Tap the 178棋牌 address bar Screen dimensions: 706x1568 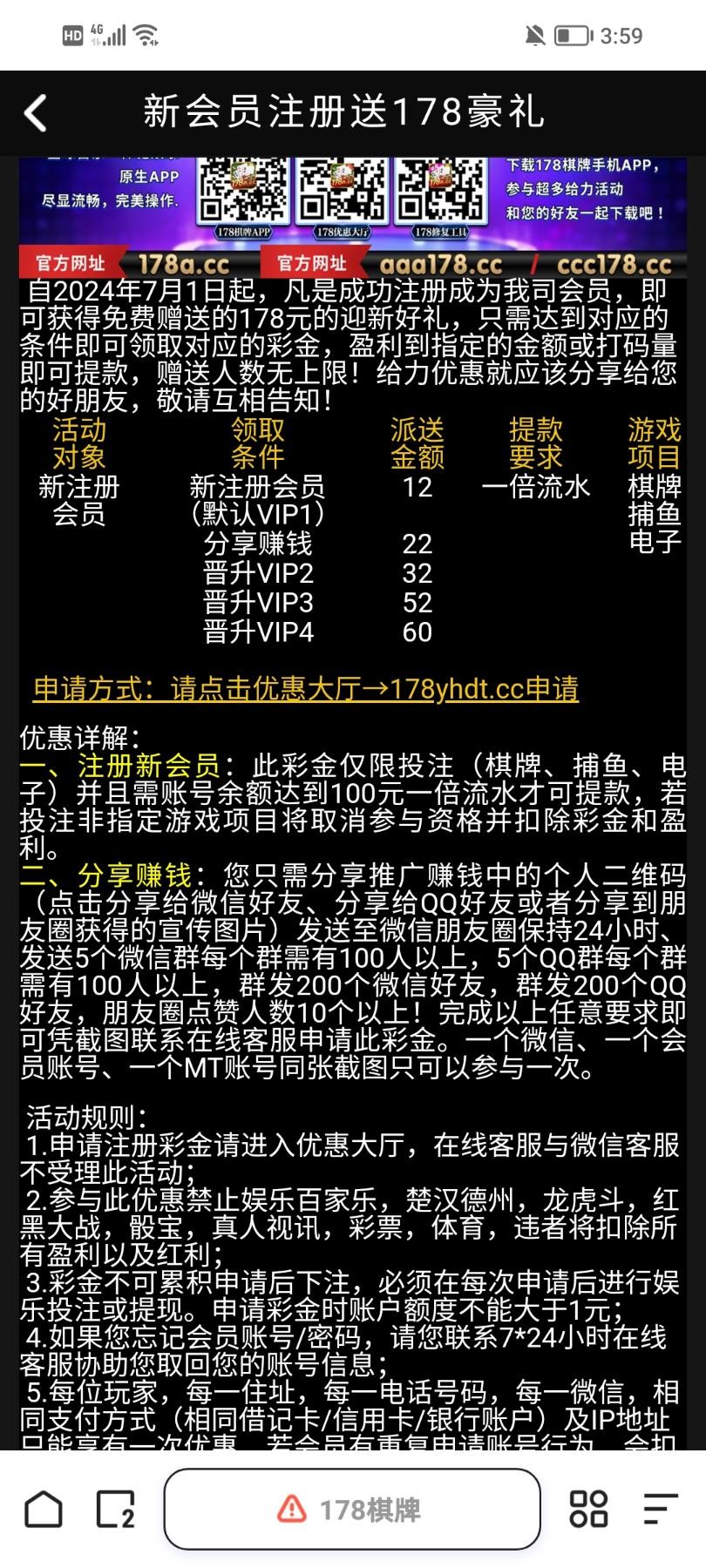click(x=352, y=1509)
